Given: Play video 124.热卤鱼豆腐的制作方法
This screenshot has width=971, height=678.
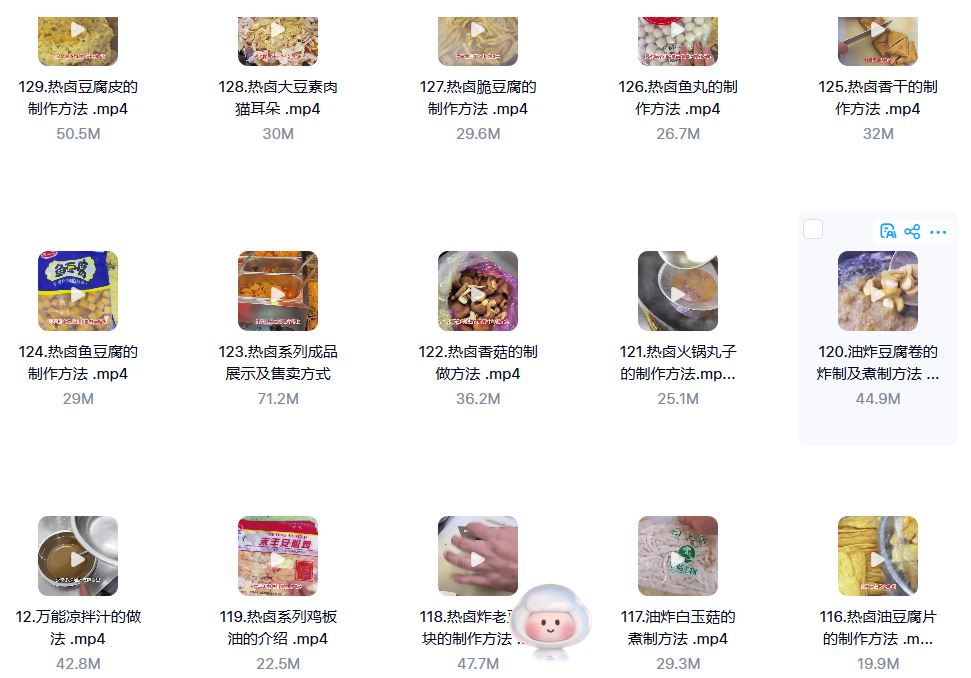Looking at the screenshot, I should tap(78, 291).
